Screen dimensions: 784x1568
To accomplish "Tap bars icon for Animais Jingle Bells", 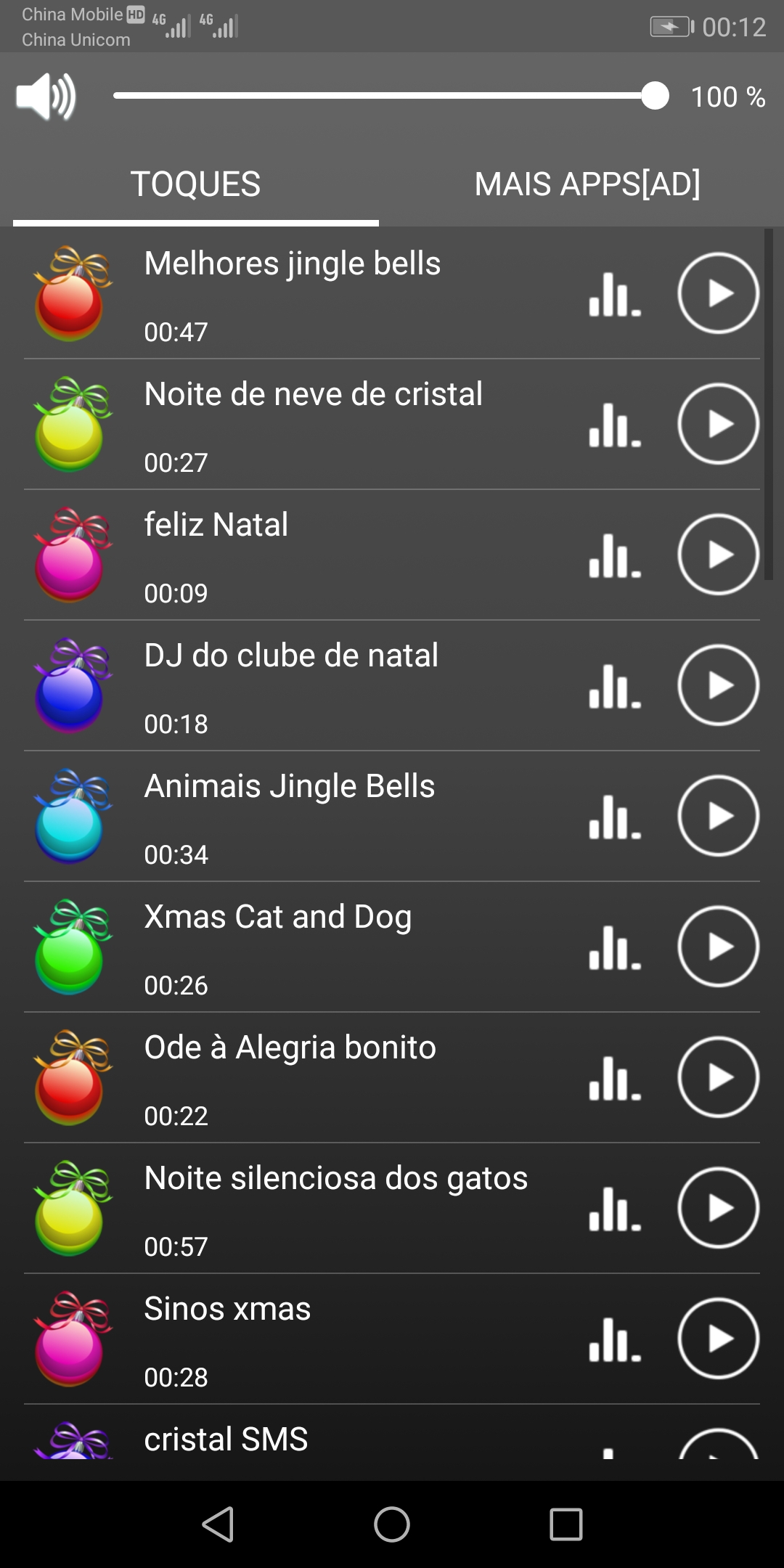I will tap(615, 817).
